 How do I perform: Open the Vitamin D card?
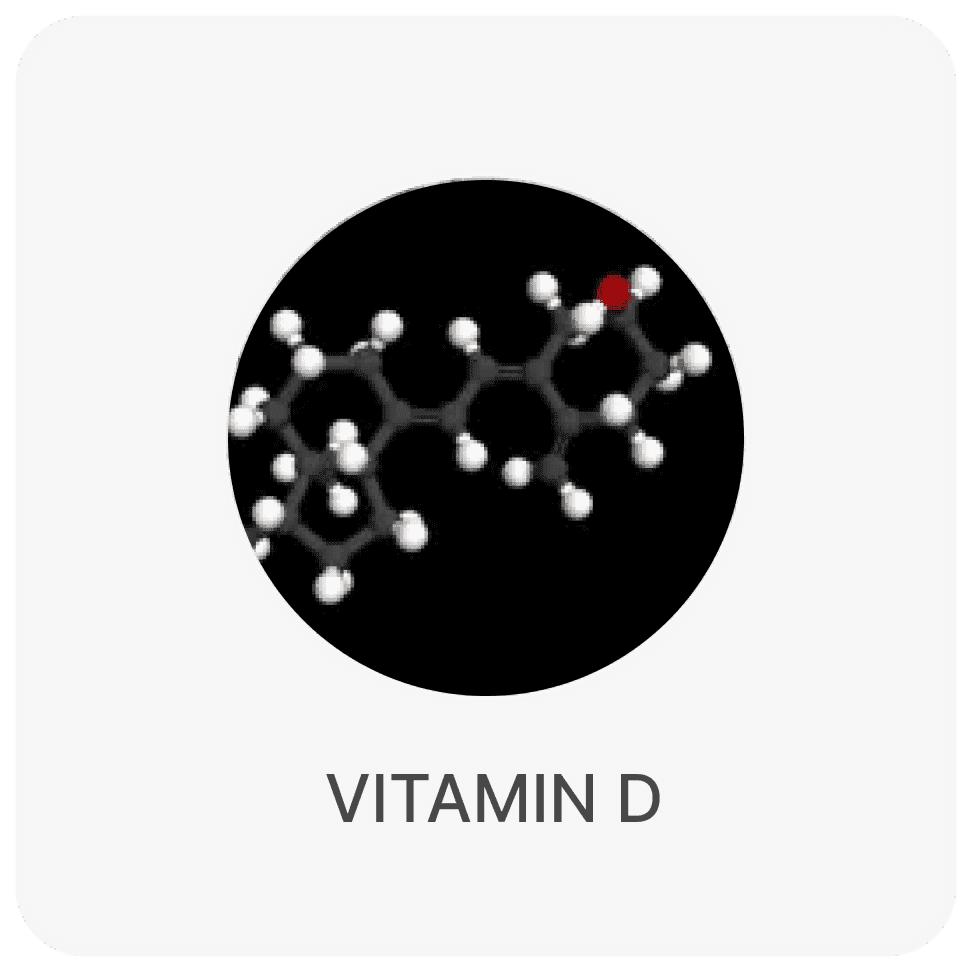486,486
